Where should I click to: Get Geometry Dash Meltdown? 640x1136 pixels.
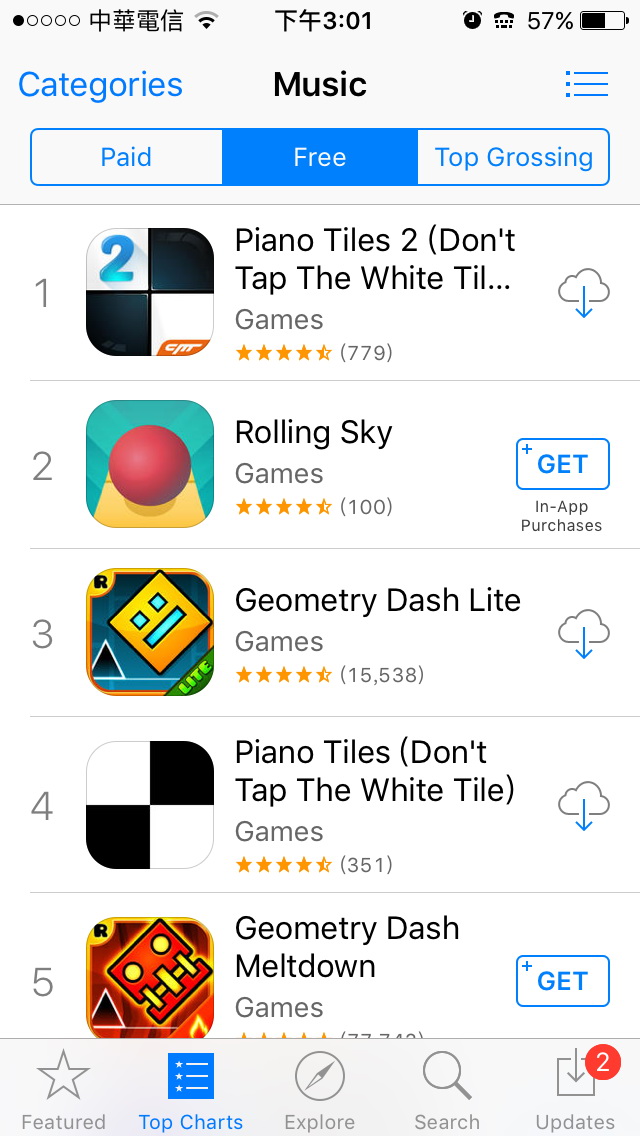coord(562,981)
